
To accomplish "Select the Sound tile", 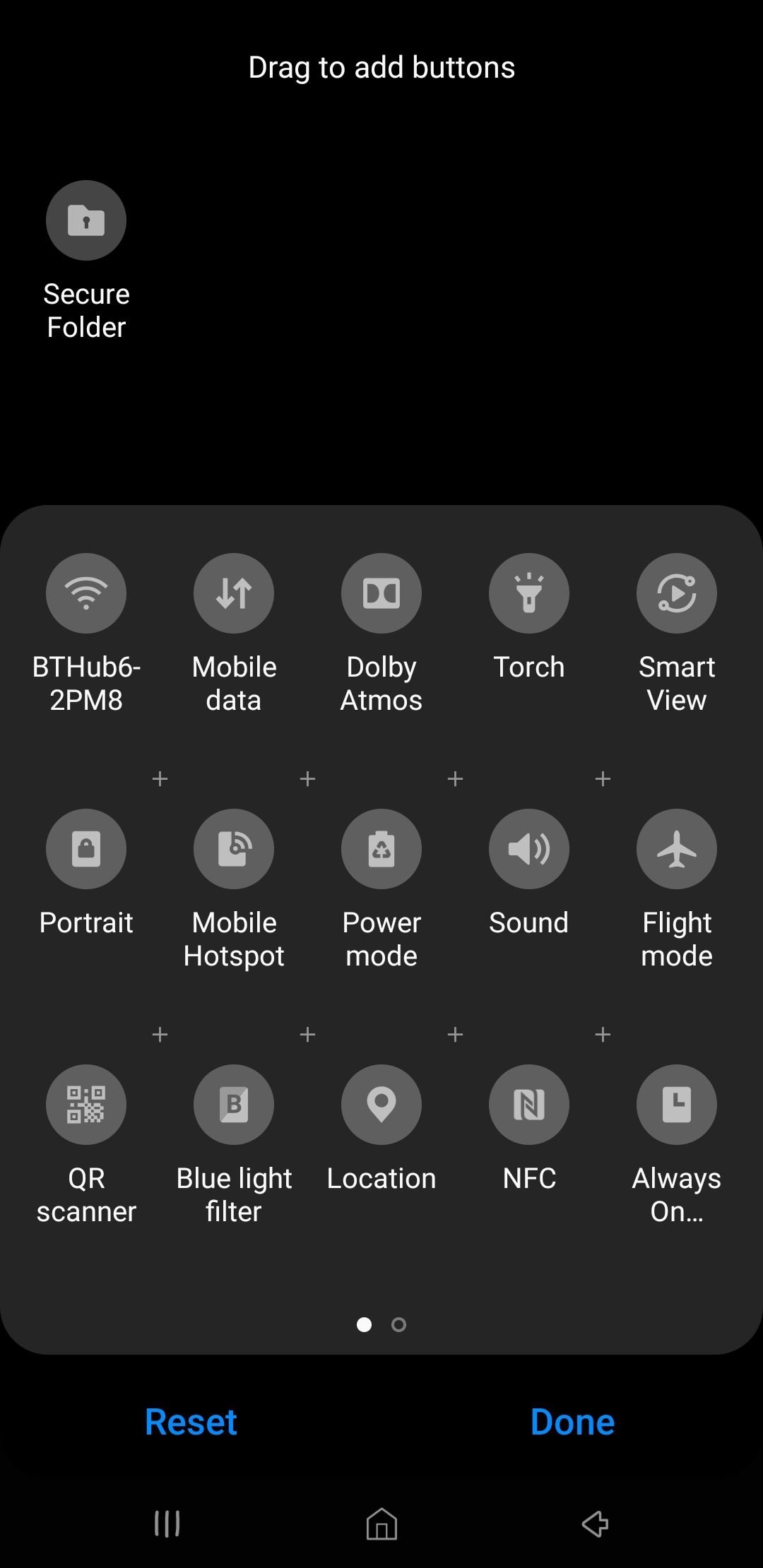I will tap(529, 849).
